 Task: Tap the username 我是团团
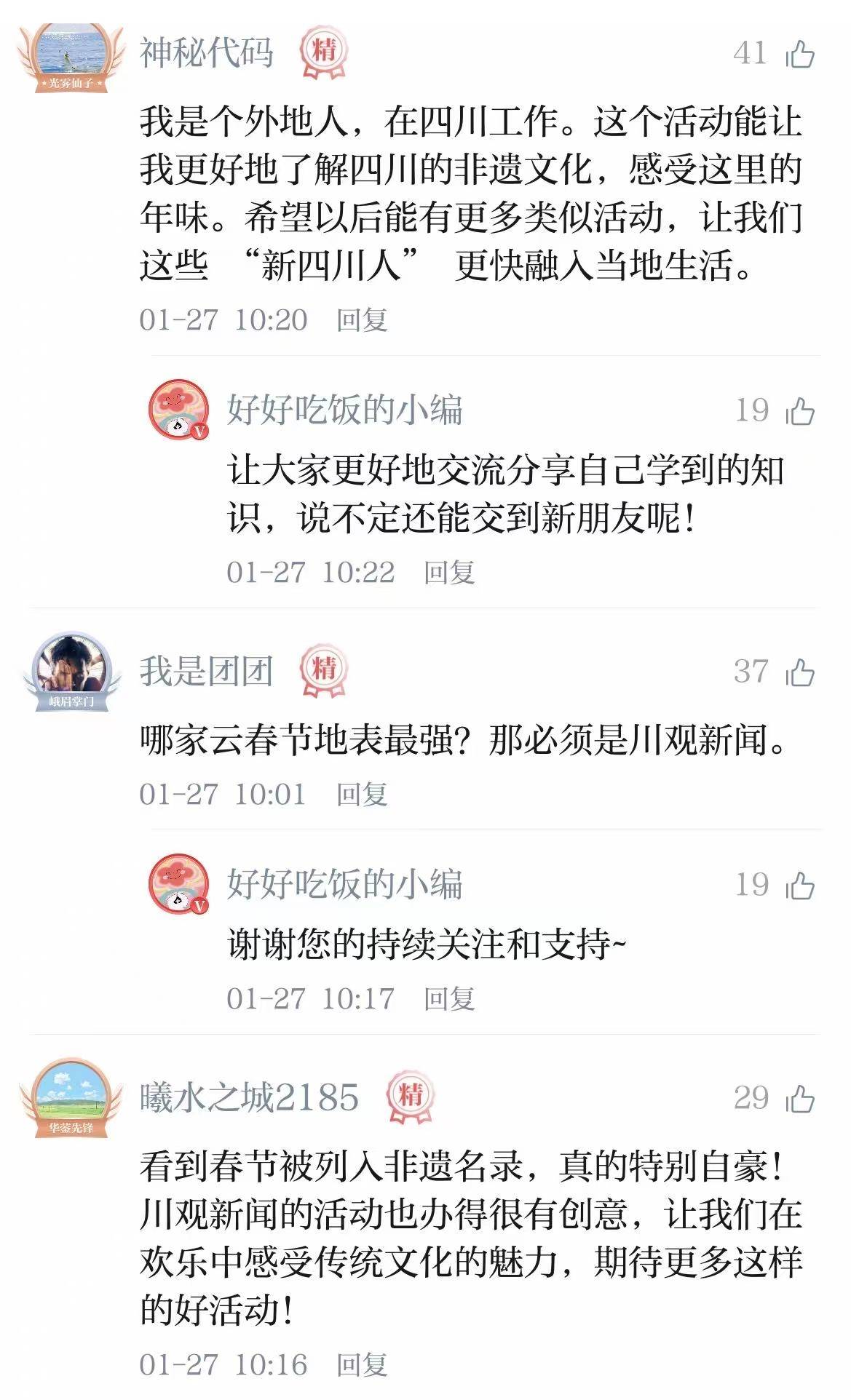click(207, 672)
